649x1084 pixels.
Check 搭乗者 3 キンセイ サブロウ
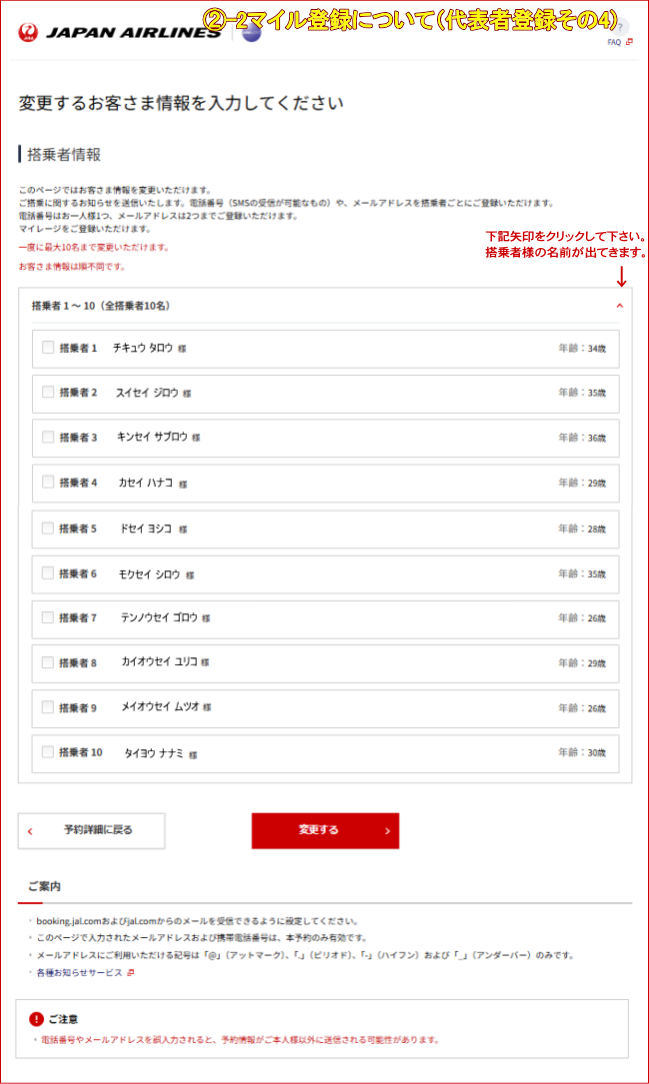(48, 437)
